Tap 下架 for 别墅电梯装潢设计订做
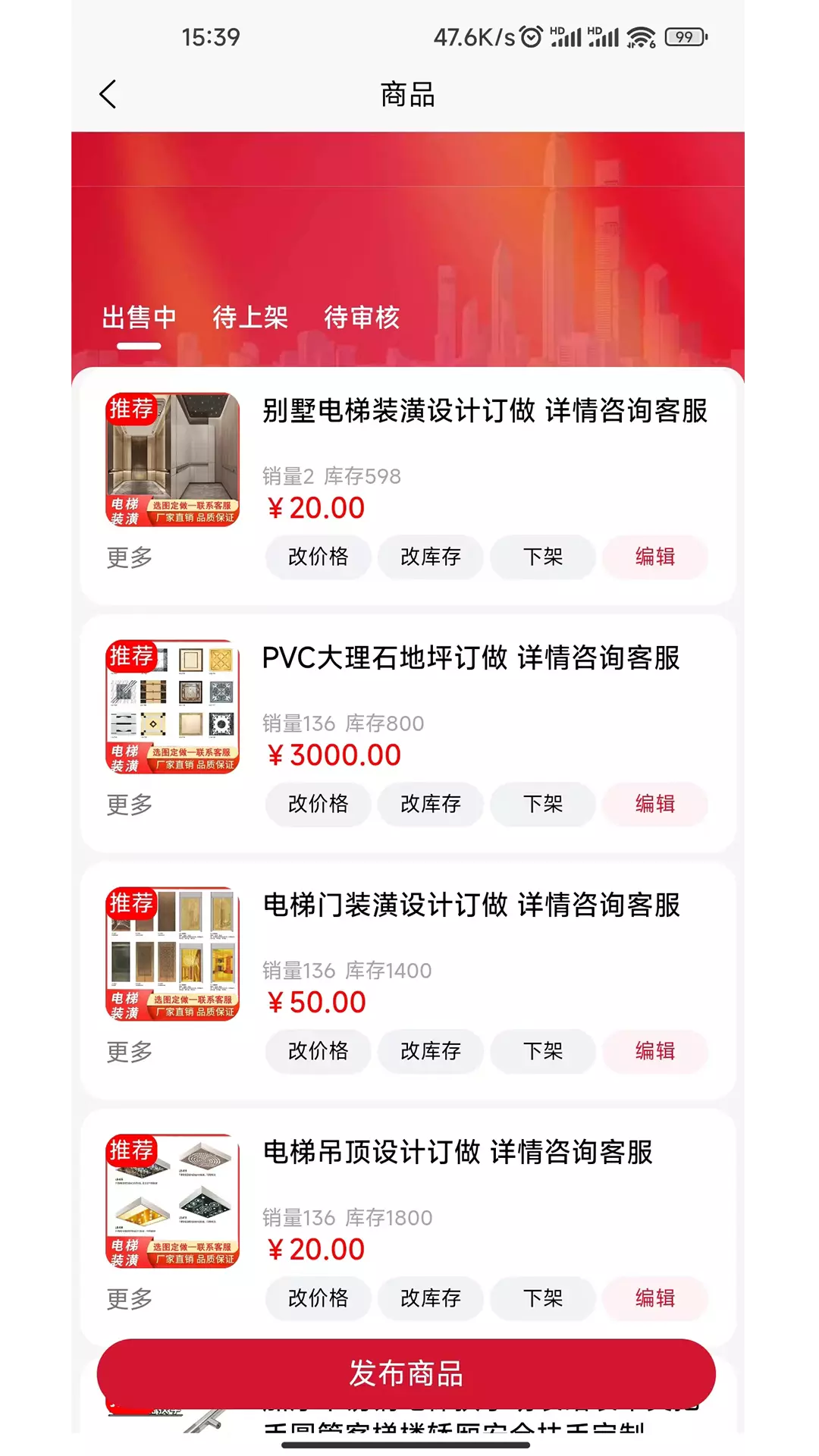The width and height of the screenshot is (819, 1456). (542, 557)
